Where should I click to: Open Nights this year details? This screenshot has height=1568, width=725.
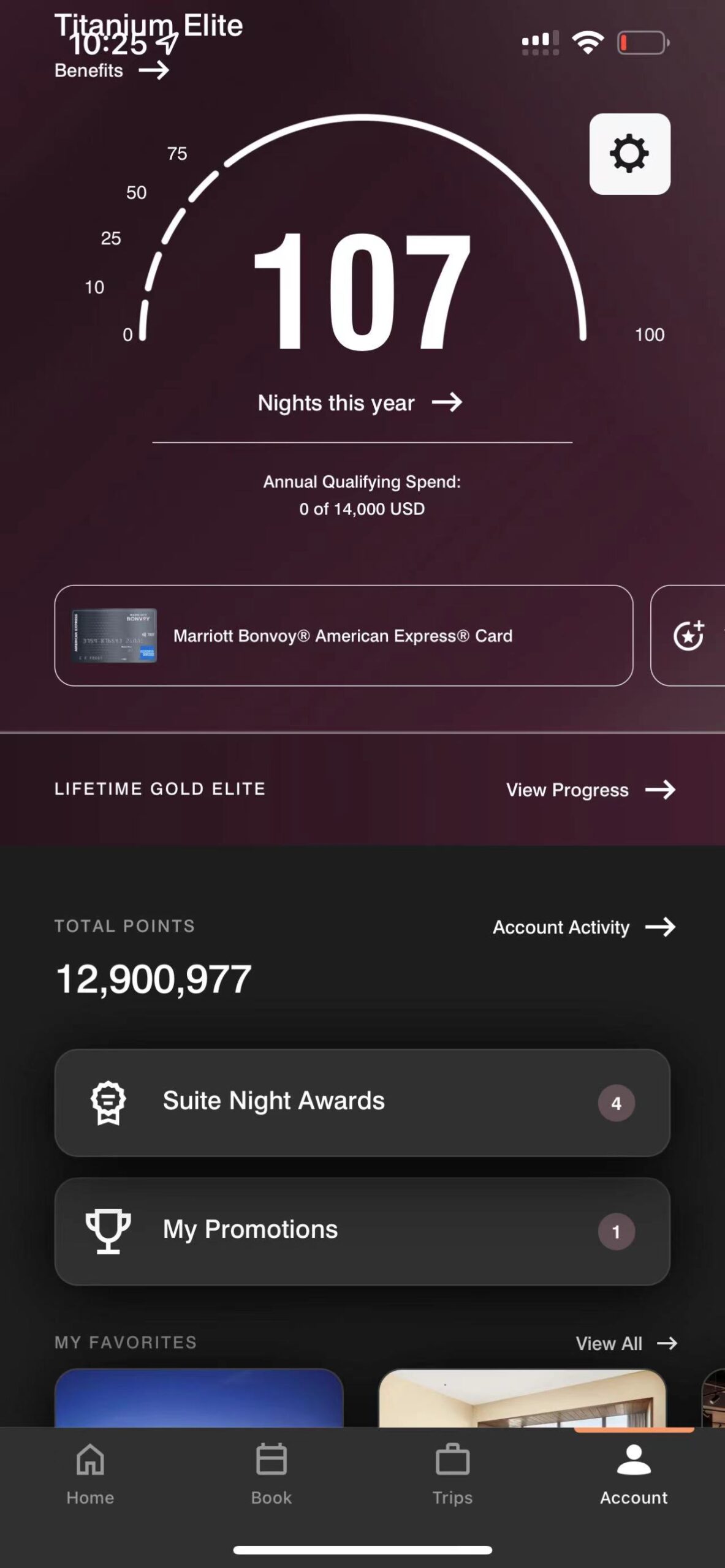[x=360, y=403]
